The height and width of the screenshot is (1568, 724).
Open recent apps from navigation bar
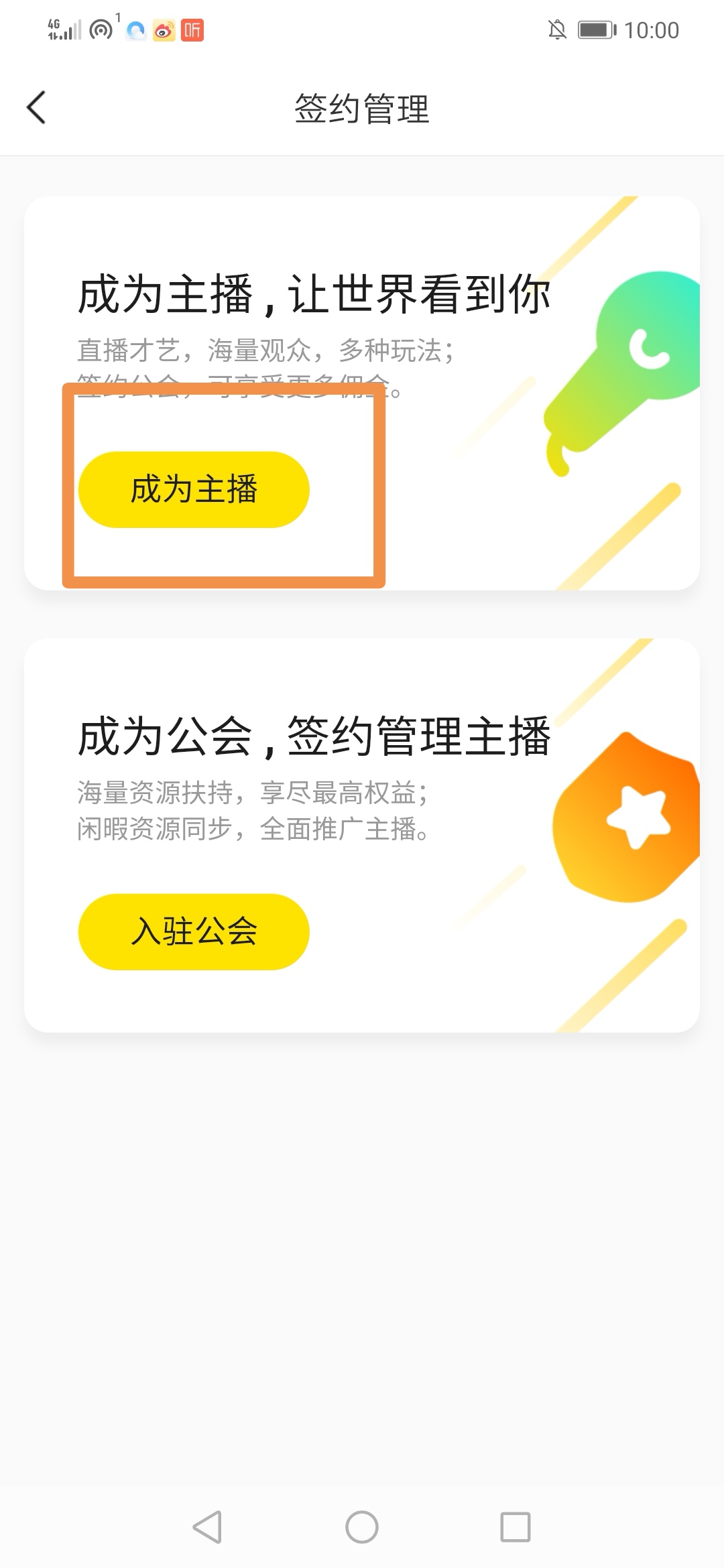515,1527
